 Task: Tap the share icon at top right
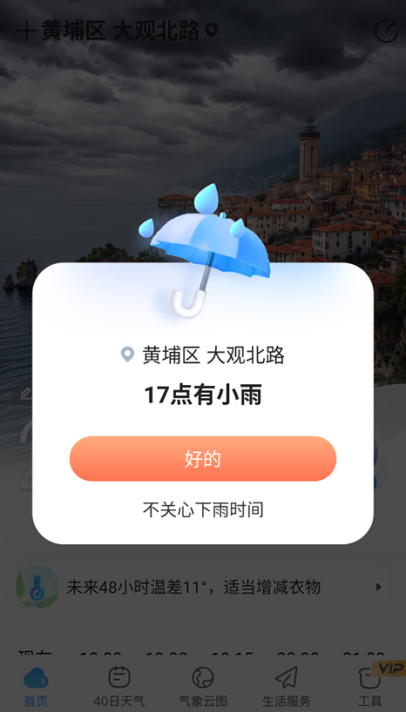click(x=386, y=30)
